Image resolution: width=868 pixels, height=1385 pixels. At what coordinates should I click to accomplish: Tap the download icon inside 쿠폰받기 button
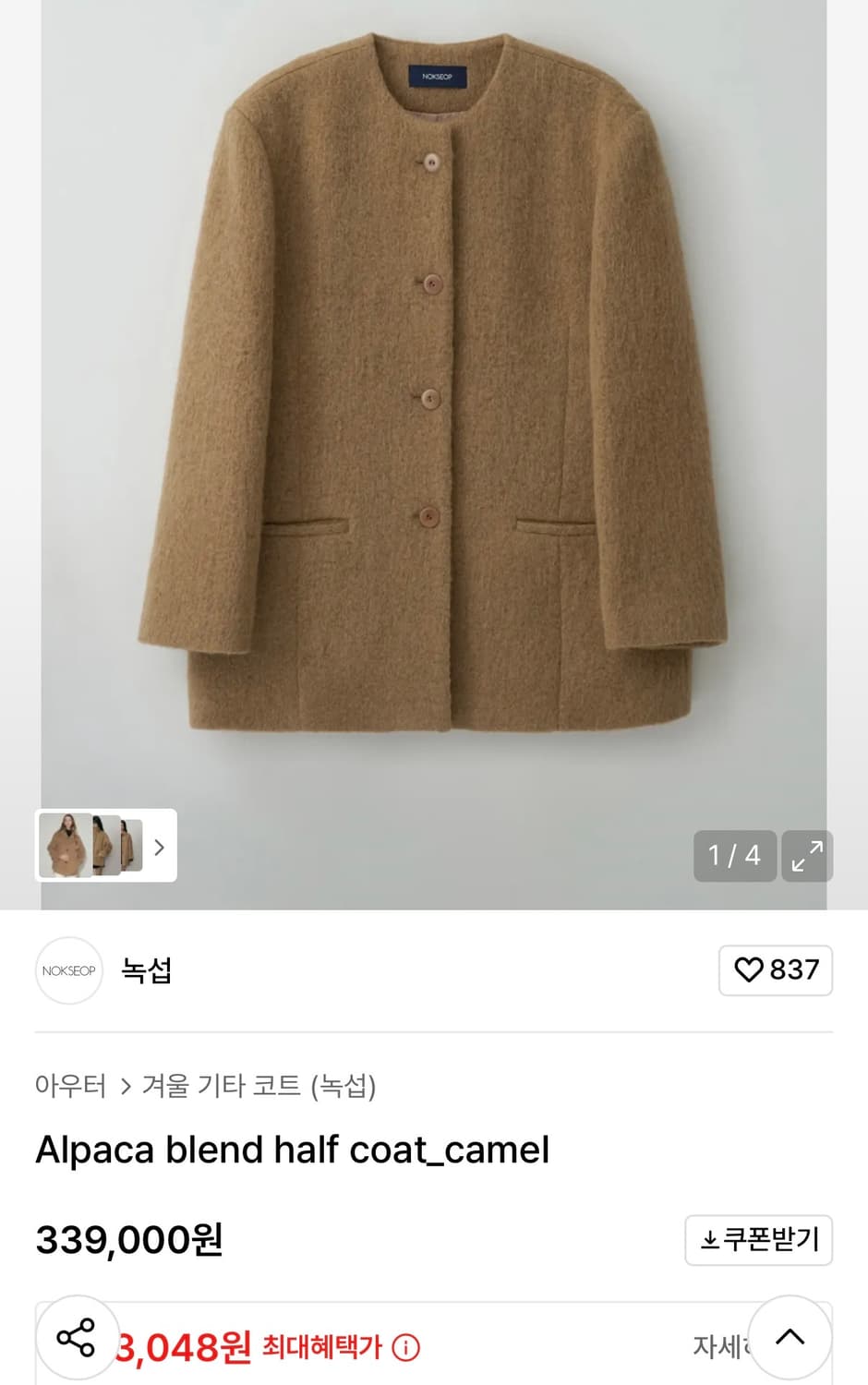[x=709, y=1240]
